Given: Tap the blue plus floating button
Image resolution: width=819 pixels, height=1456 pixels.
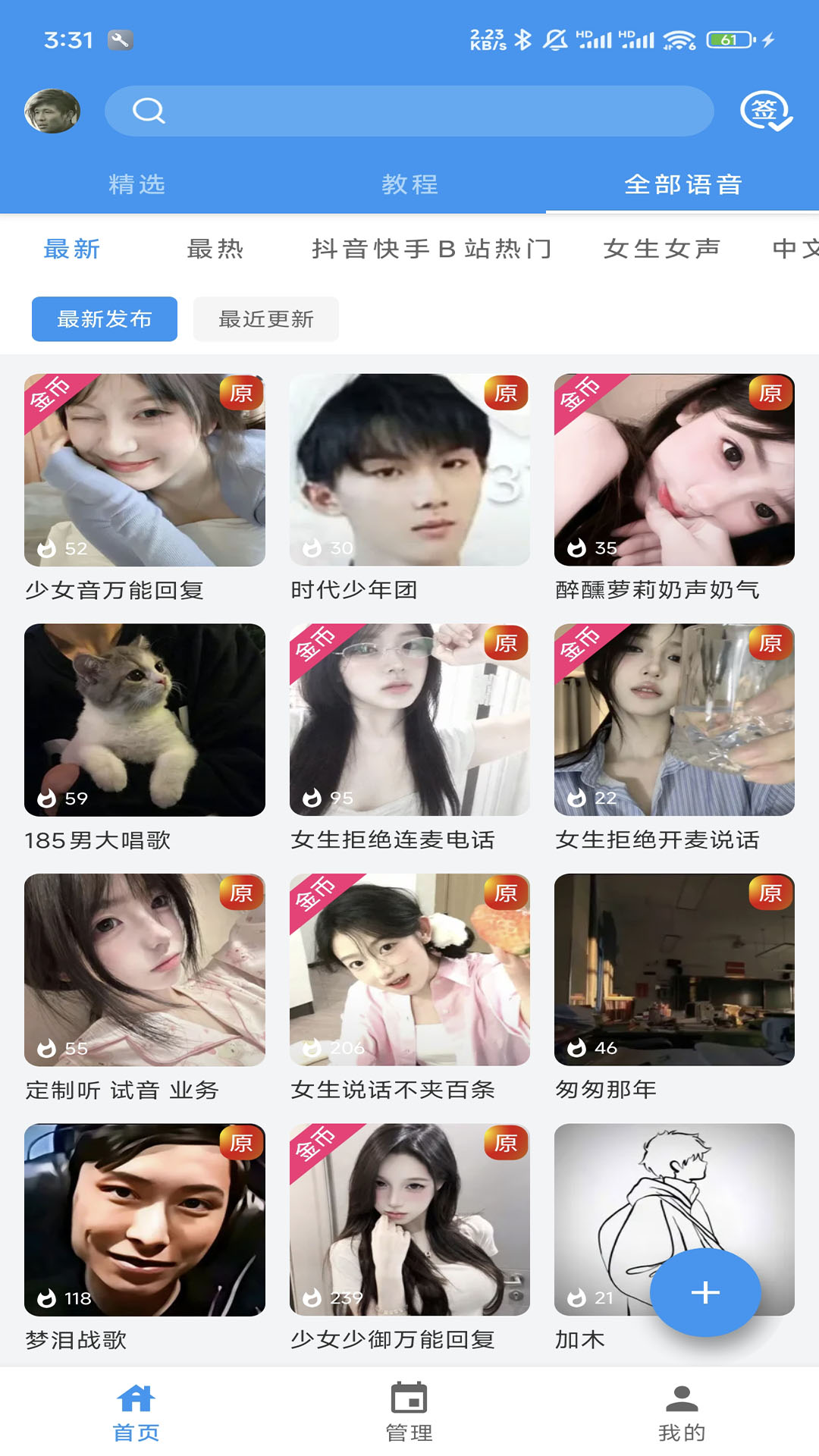Looking at the screenshot, I should [705, 1292].
